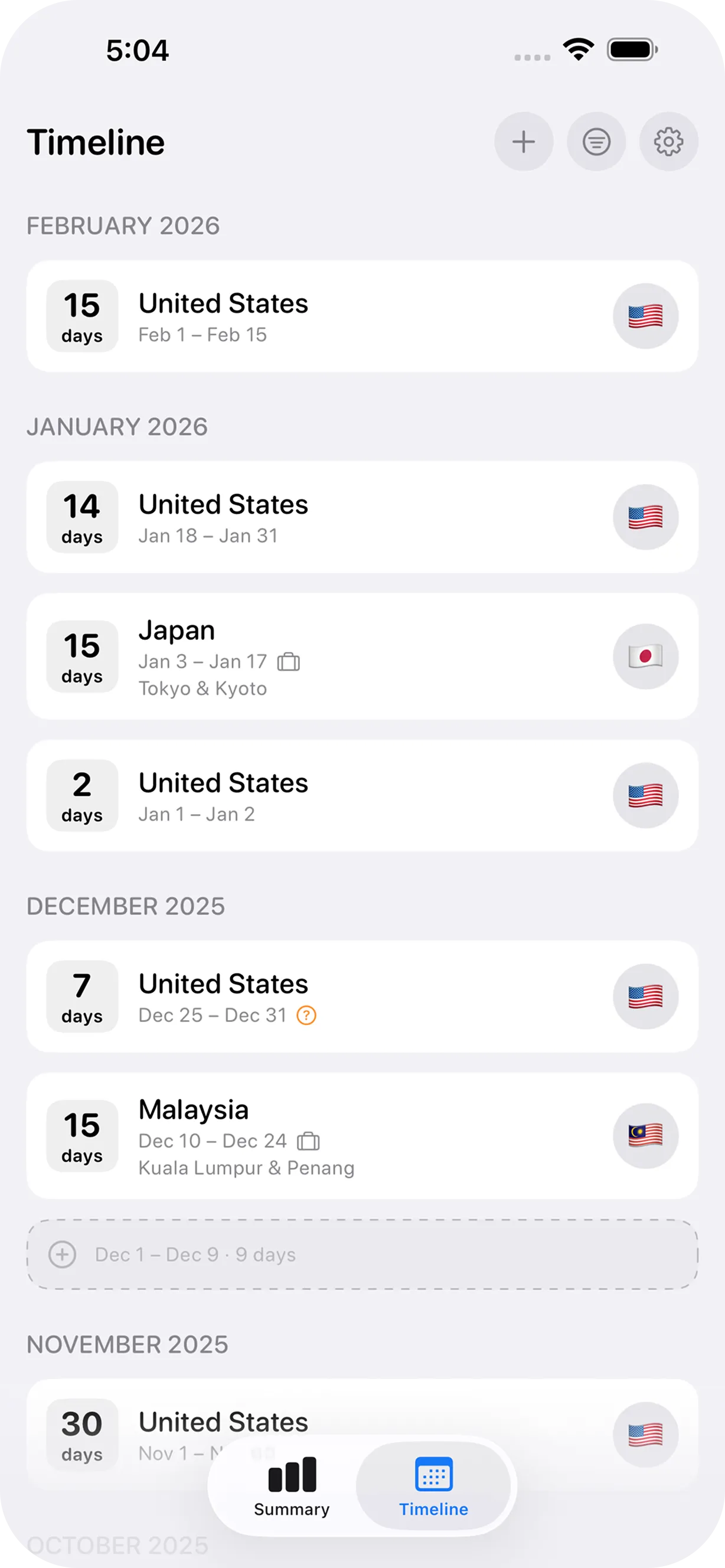Open United States Feb 1 – Feb 15 entry
Image resolution: width=725 pixels, height=1568 pixels.
point(361,316)
